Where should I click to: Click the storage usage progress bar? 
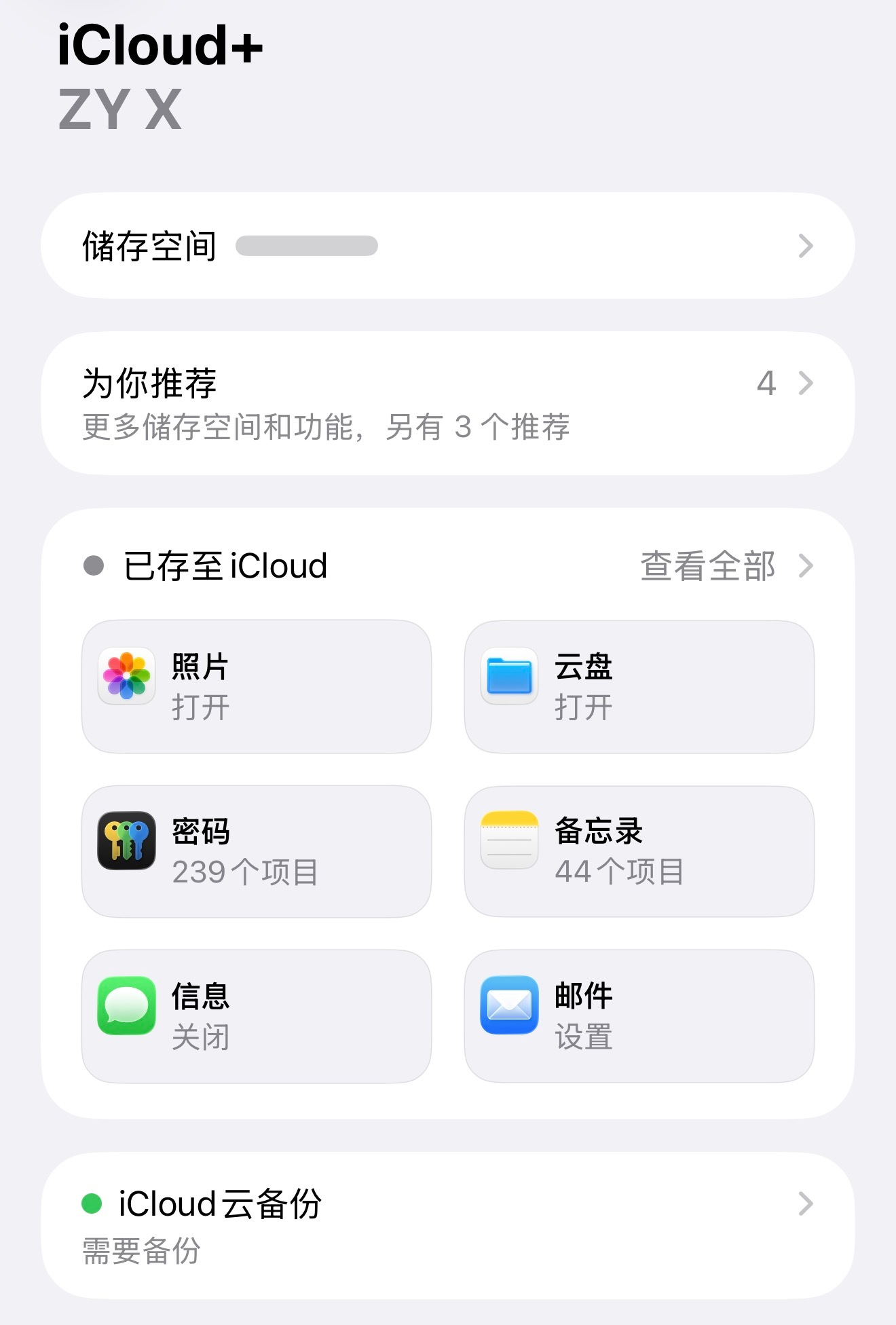tap(307, 246)
